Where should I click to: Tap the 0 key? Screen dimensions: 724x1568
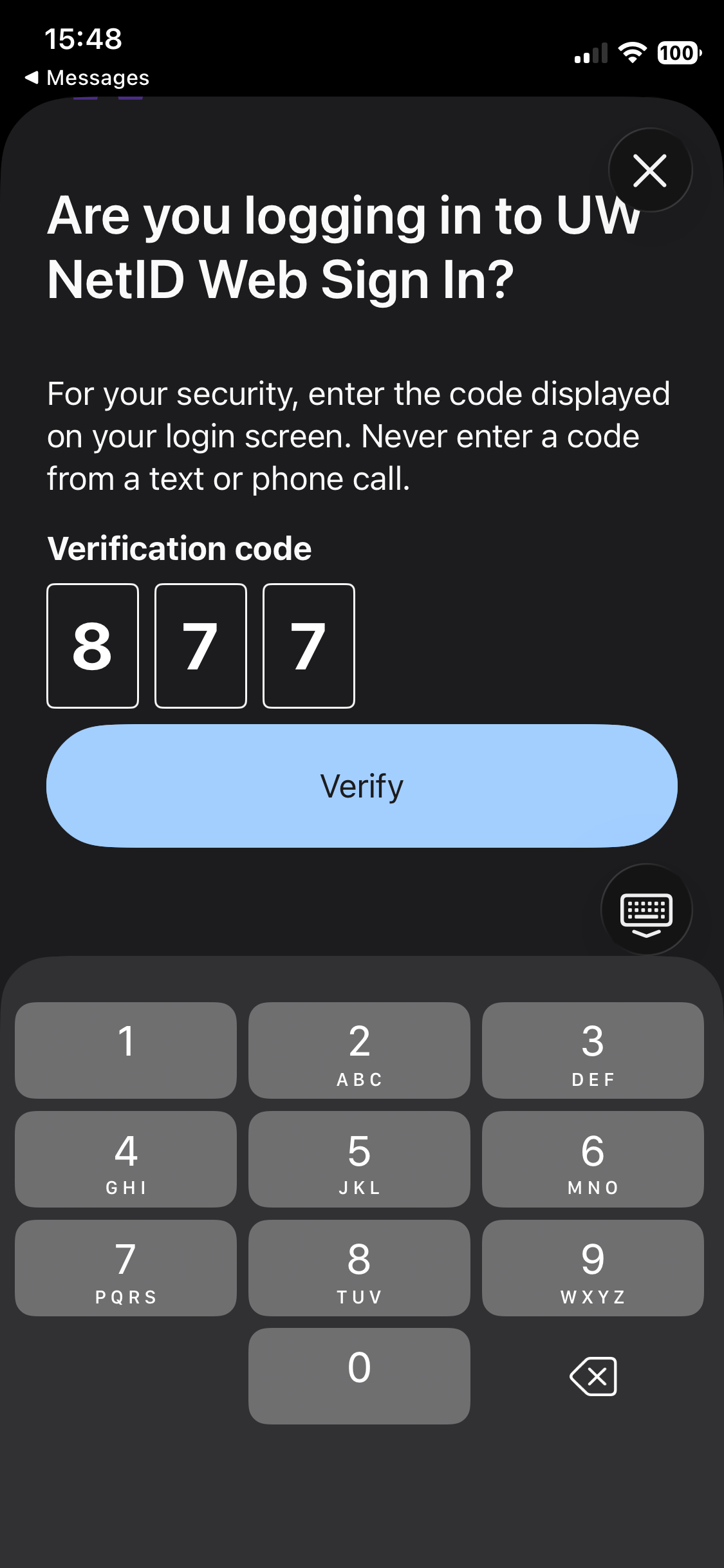(x=359, y=1376)
